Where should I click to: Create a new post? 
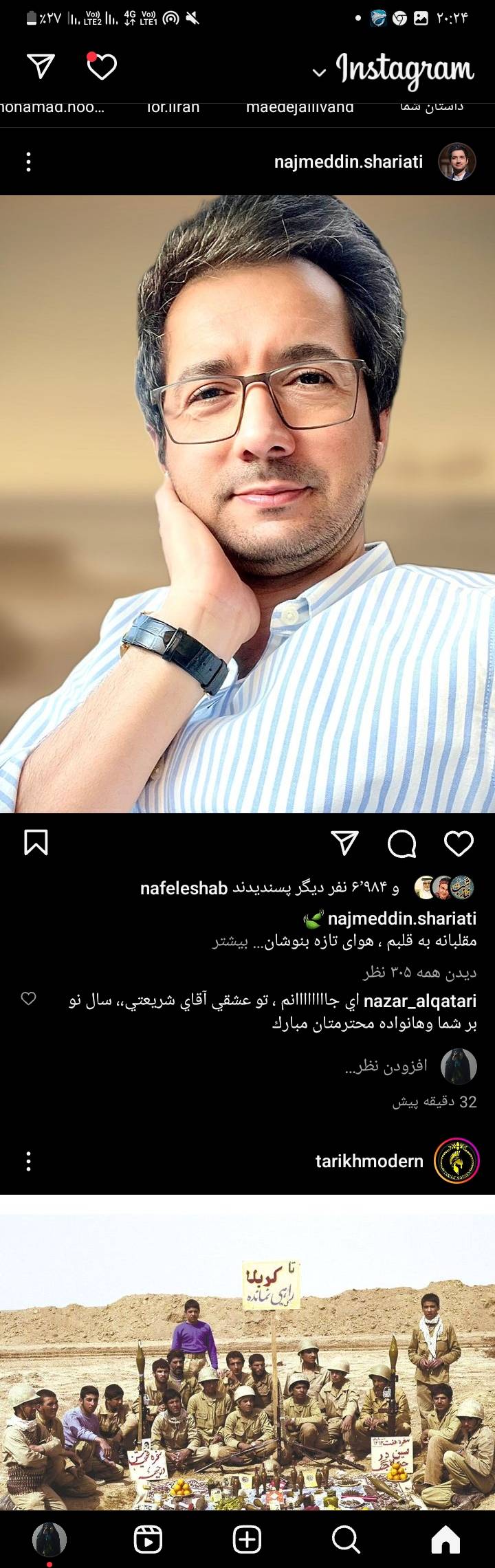pos(247,1540)
